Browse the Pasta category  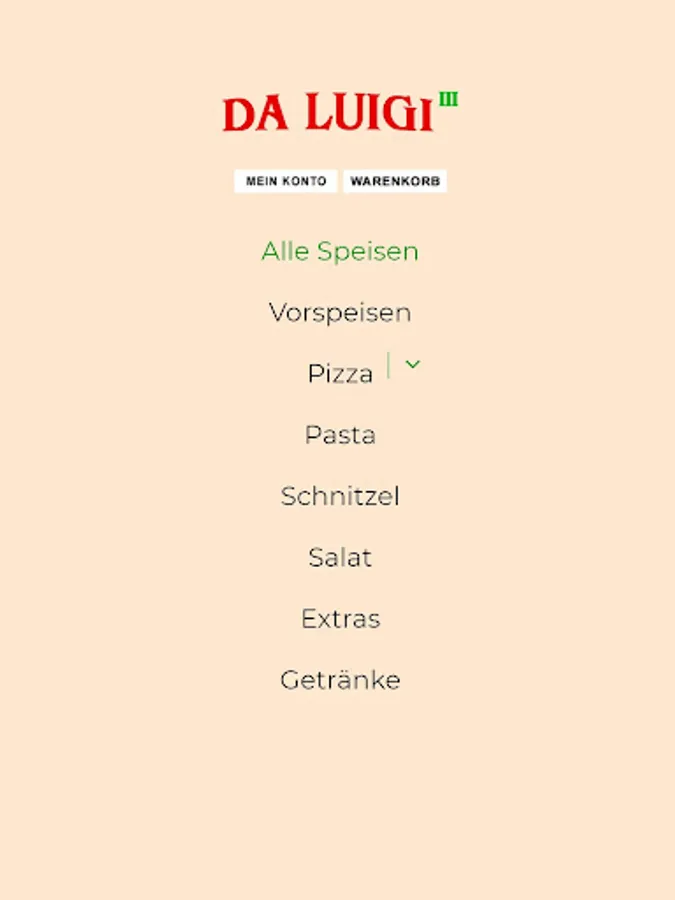[x=340, y=435]
